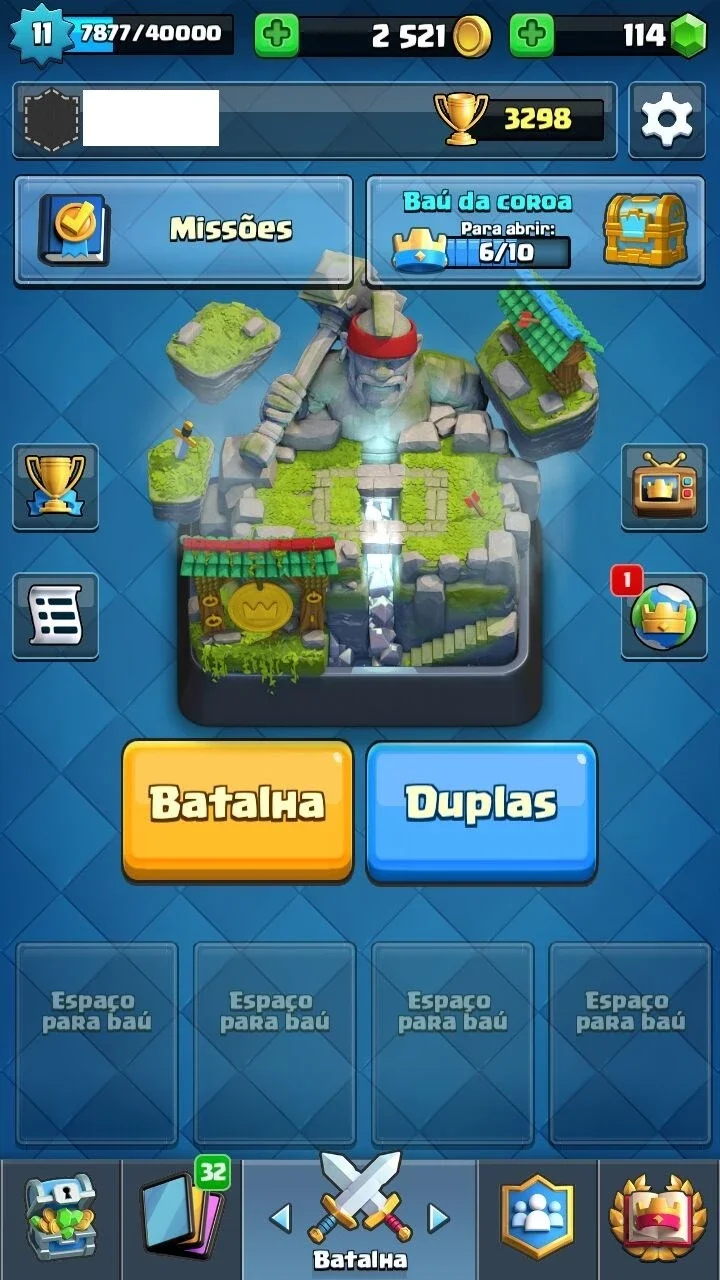
Task: Open the globe crown events icon
Action: (663, 616)
